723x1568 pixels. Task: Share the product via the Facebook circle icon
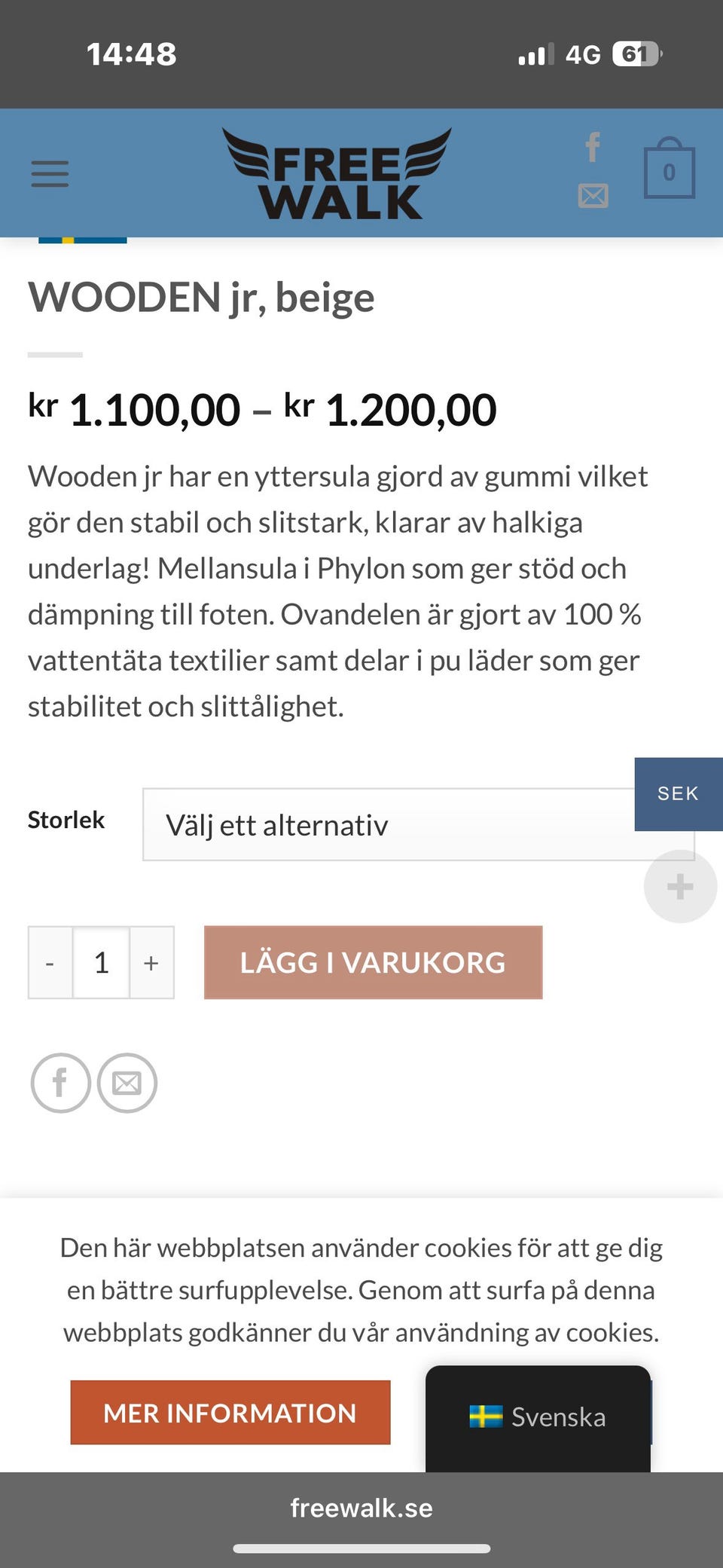[x=60, y=1084]
